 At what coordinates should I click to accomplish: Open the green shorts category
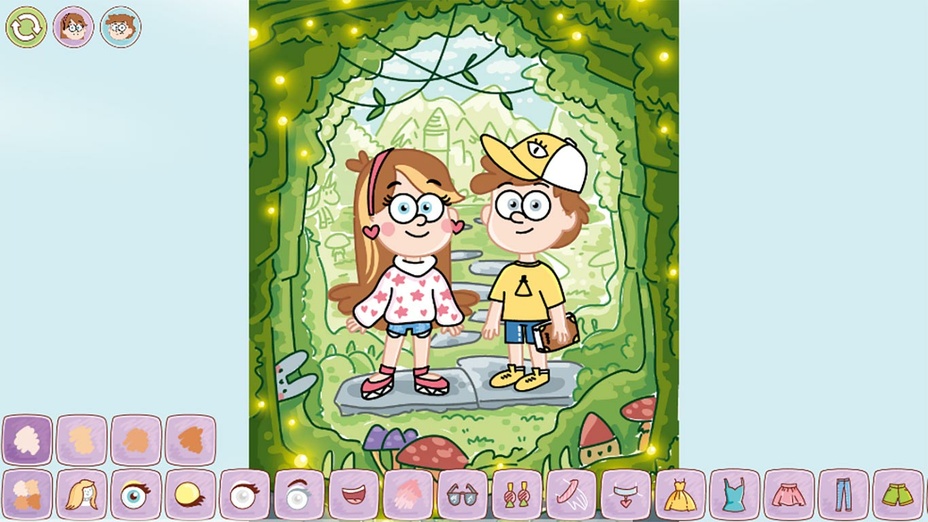click(898, 495)
